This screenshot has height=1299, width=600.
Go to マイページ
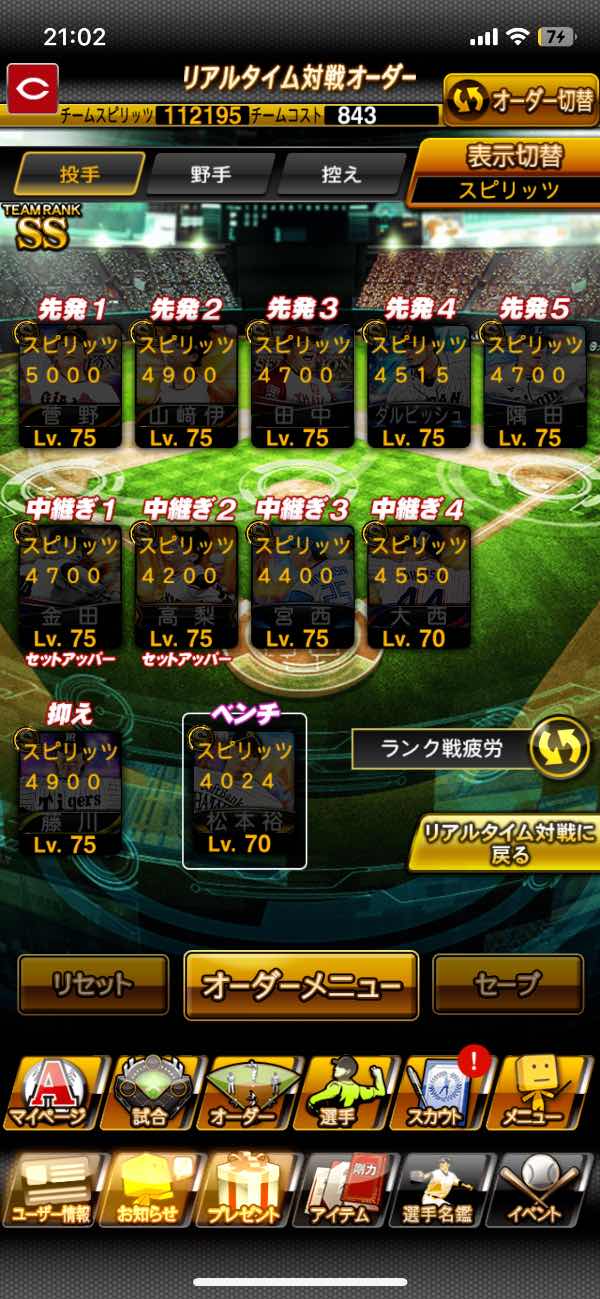(x=50, y=1092)
